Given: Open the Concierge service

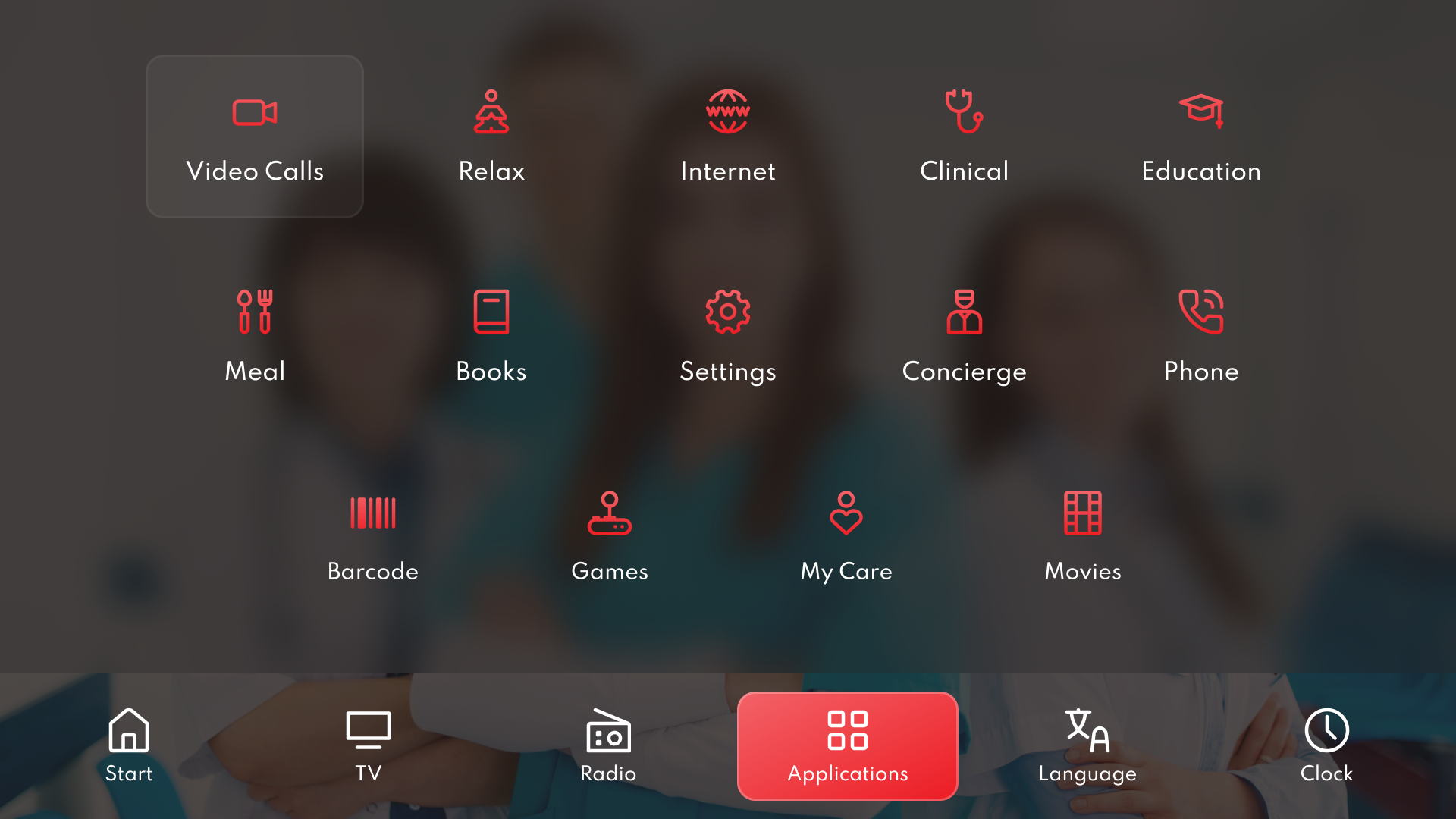Looking at the screenshot, I should coord(965,337).
